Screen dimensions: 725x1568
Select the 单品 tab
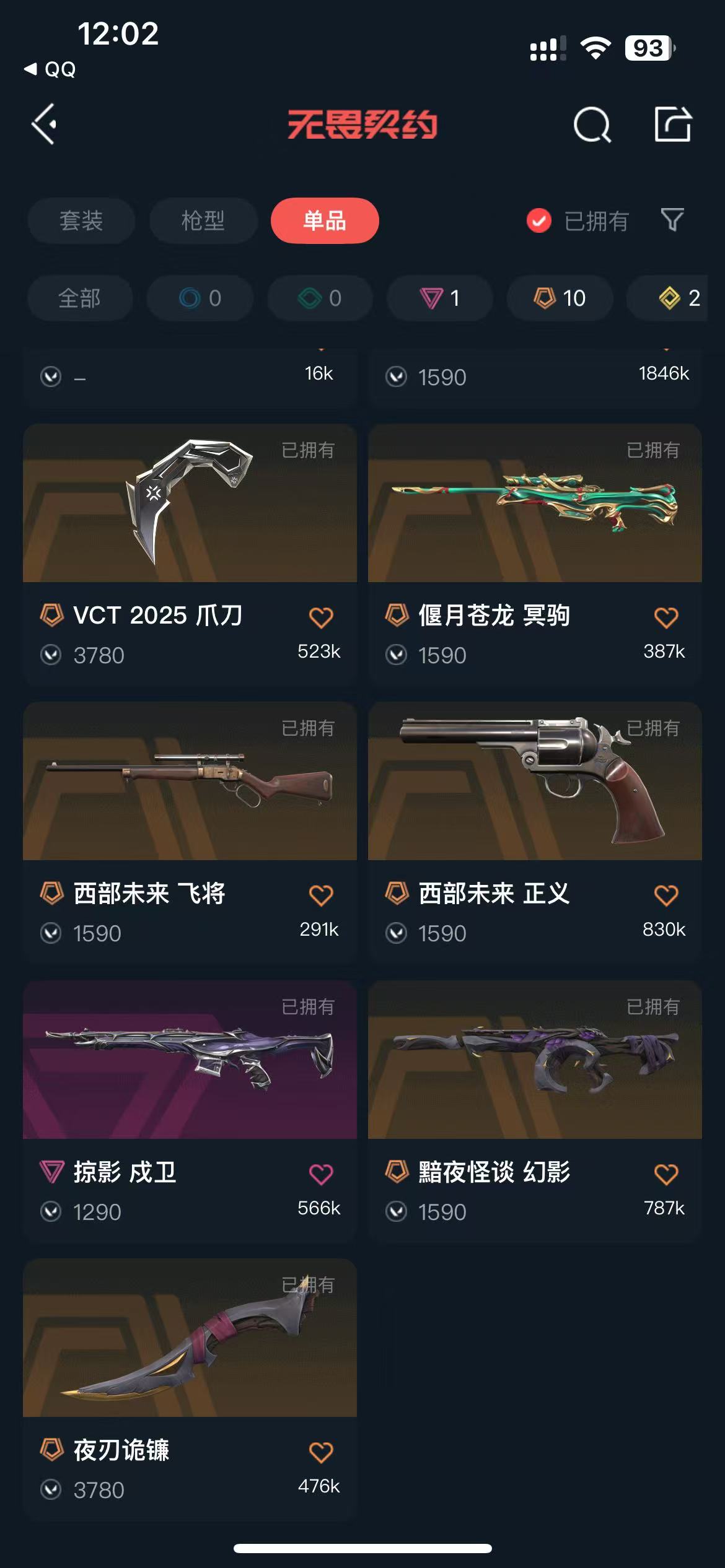[325, 220]
